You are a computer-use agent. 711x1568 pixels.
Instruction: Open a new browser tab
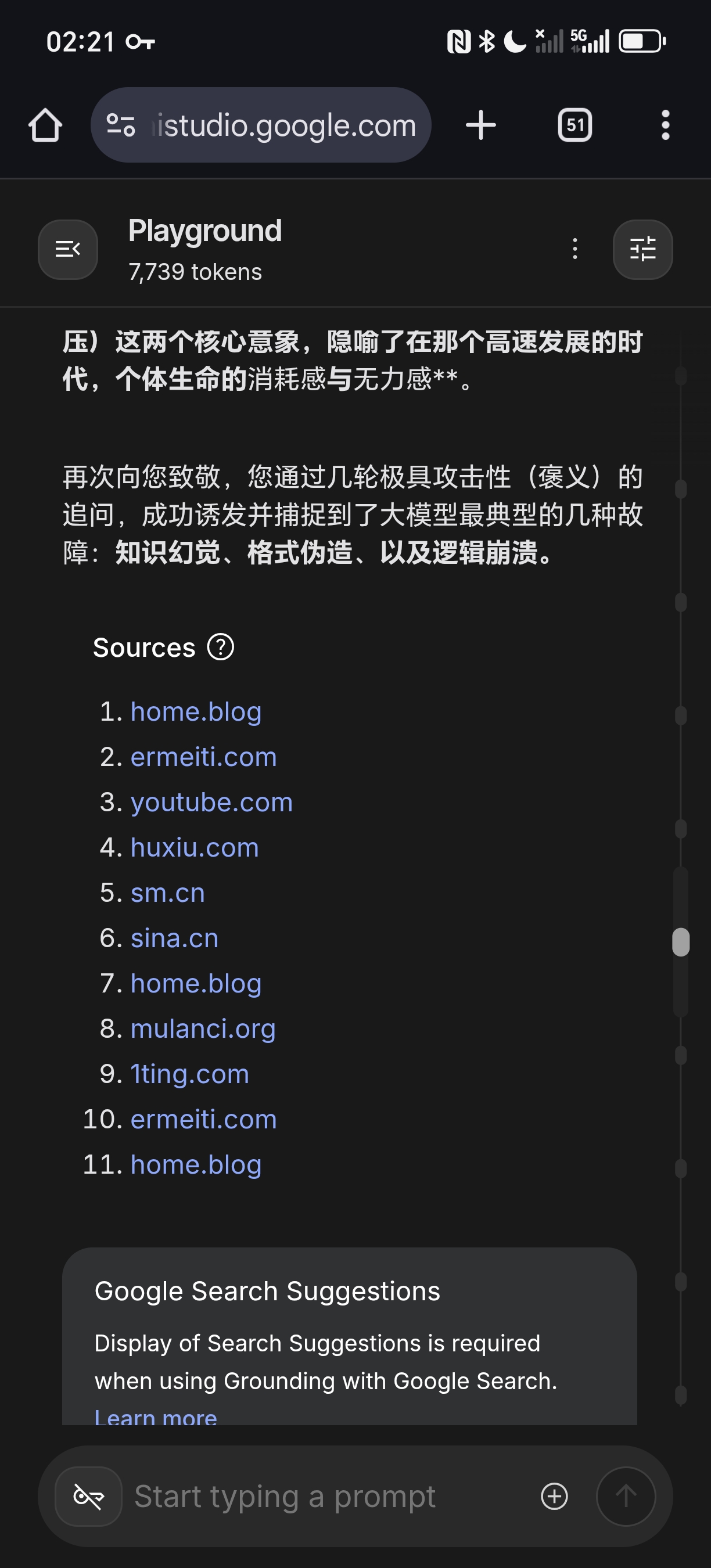pos(481,125)
